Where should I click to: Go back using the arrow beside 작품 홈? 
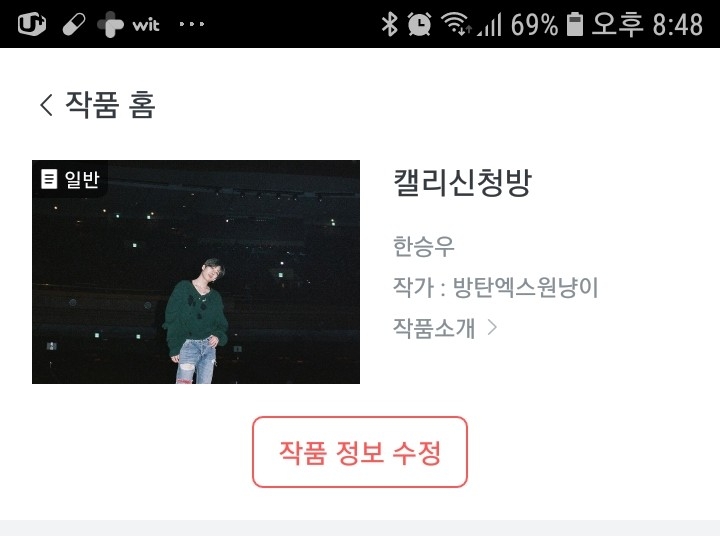[46, 105]
